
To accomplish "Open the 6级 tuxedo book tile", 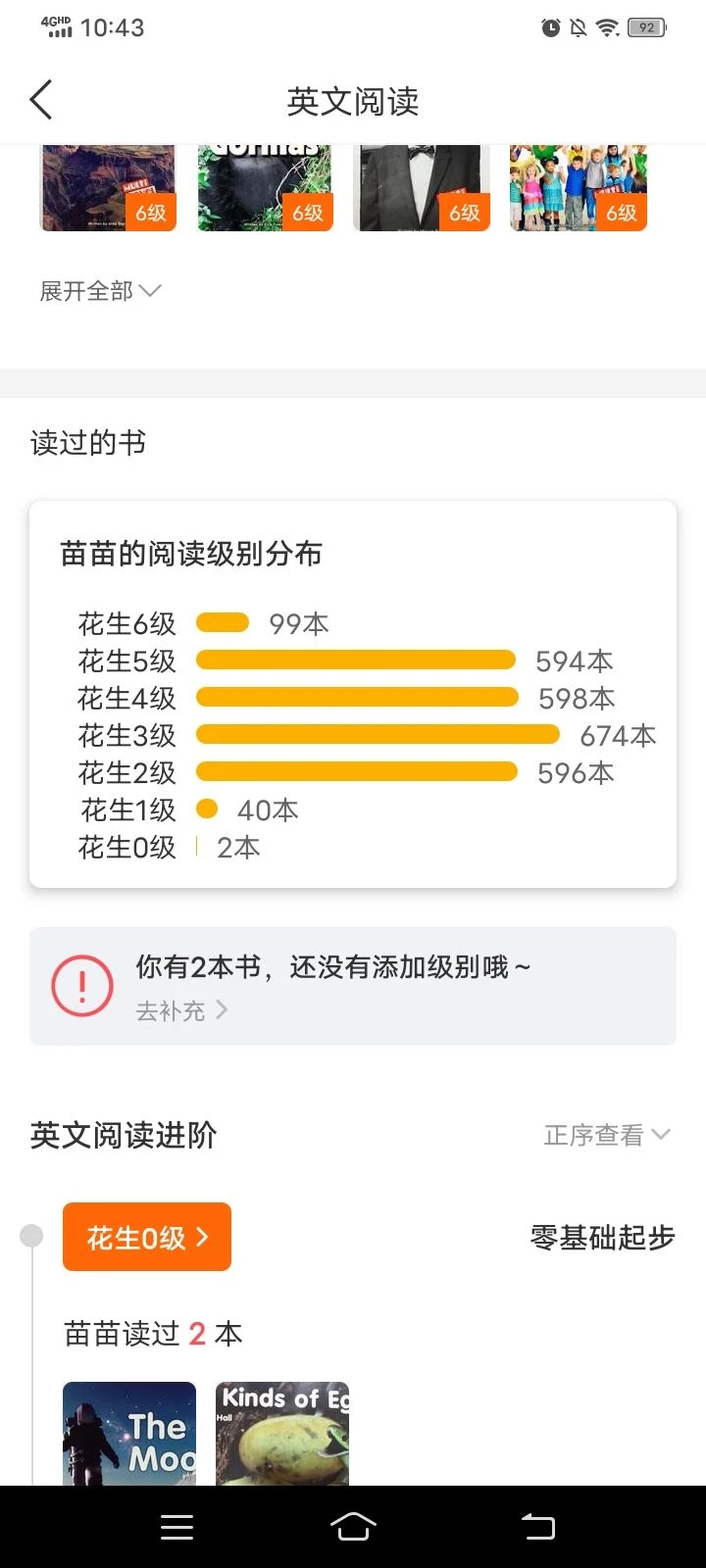I will (422, 188).
